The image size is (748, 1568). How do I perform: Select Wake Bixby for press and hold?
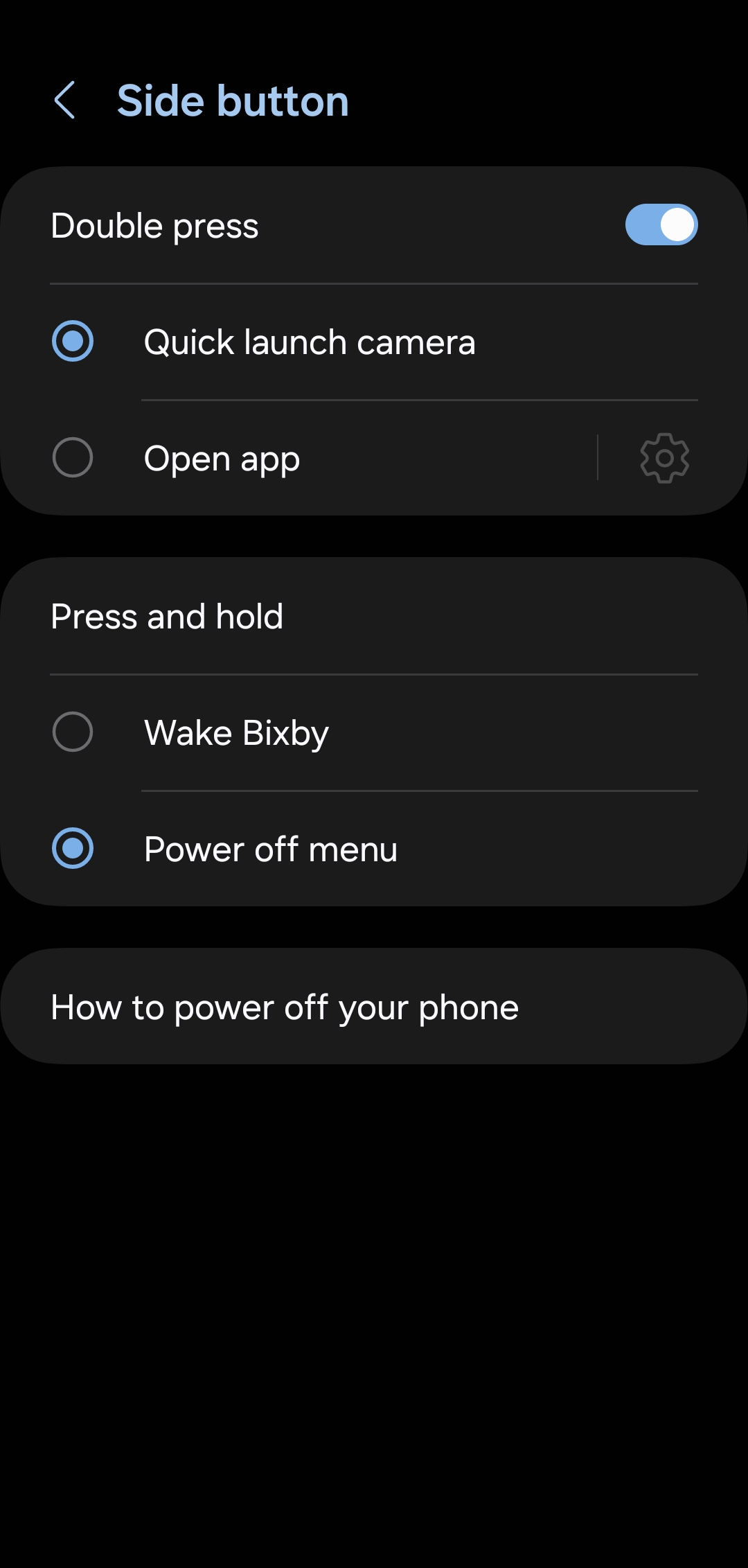click(73, 732)
